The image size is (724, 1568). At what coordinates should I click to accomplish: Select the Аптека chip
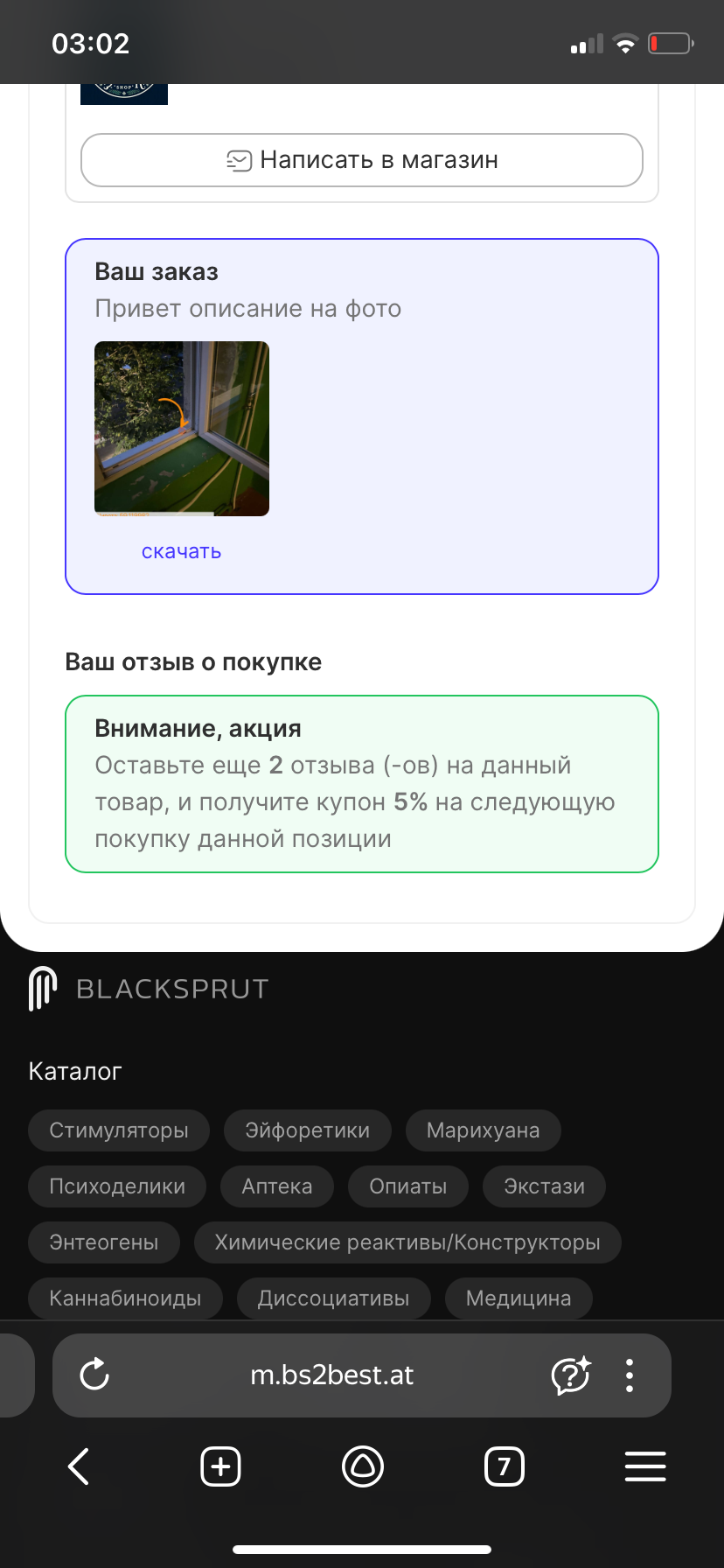277,1186
